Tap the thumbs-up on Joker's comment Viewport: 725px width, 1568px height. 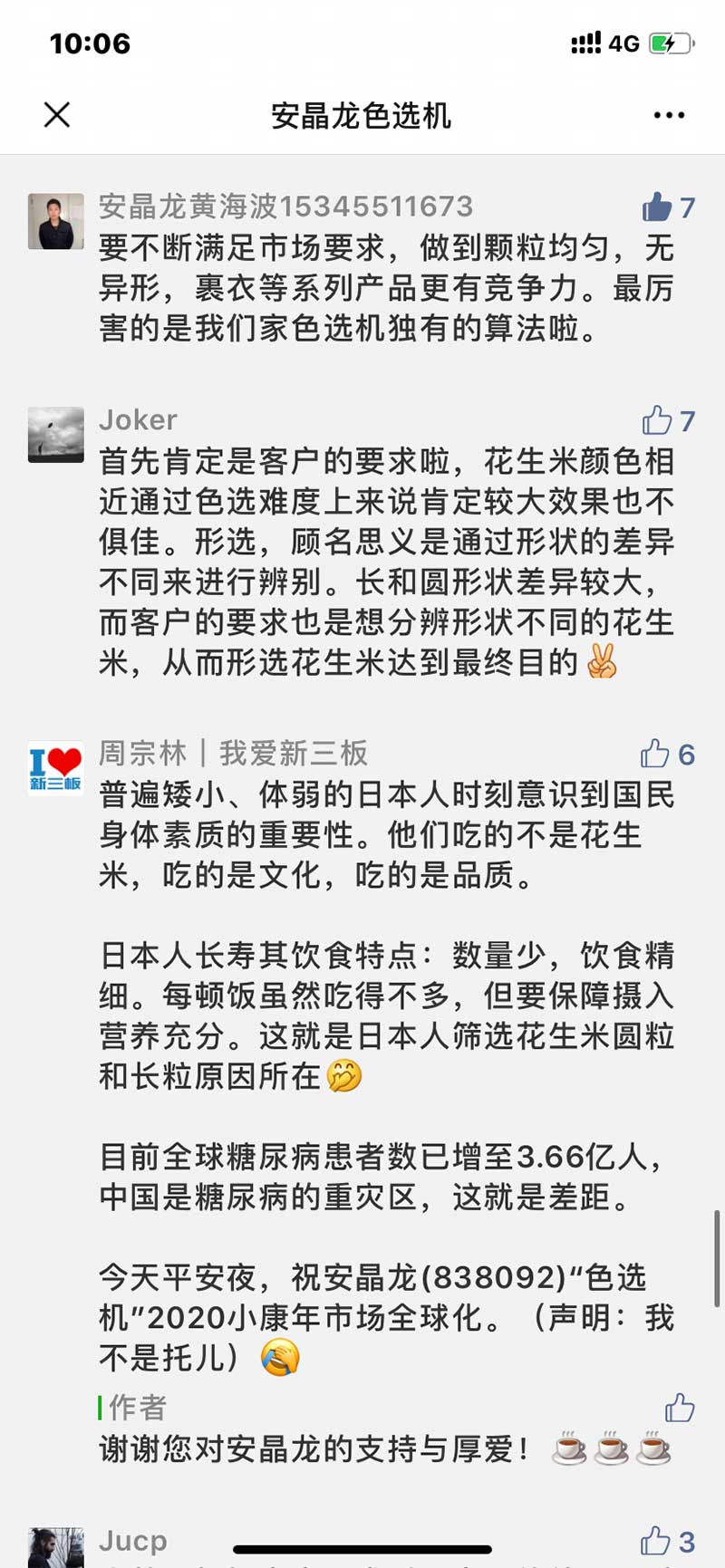(x=655, y=419)
